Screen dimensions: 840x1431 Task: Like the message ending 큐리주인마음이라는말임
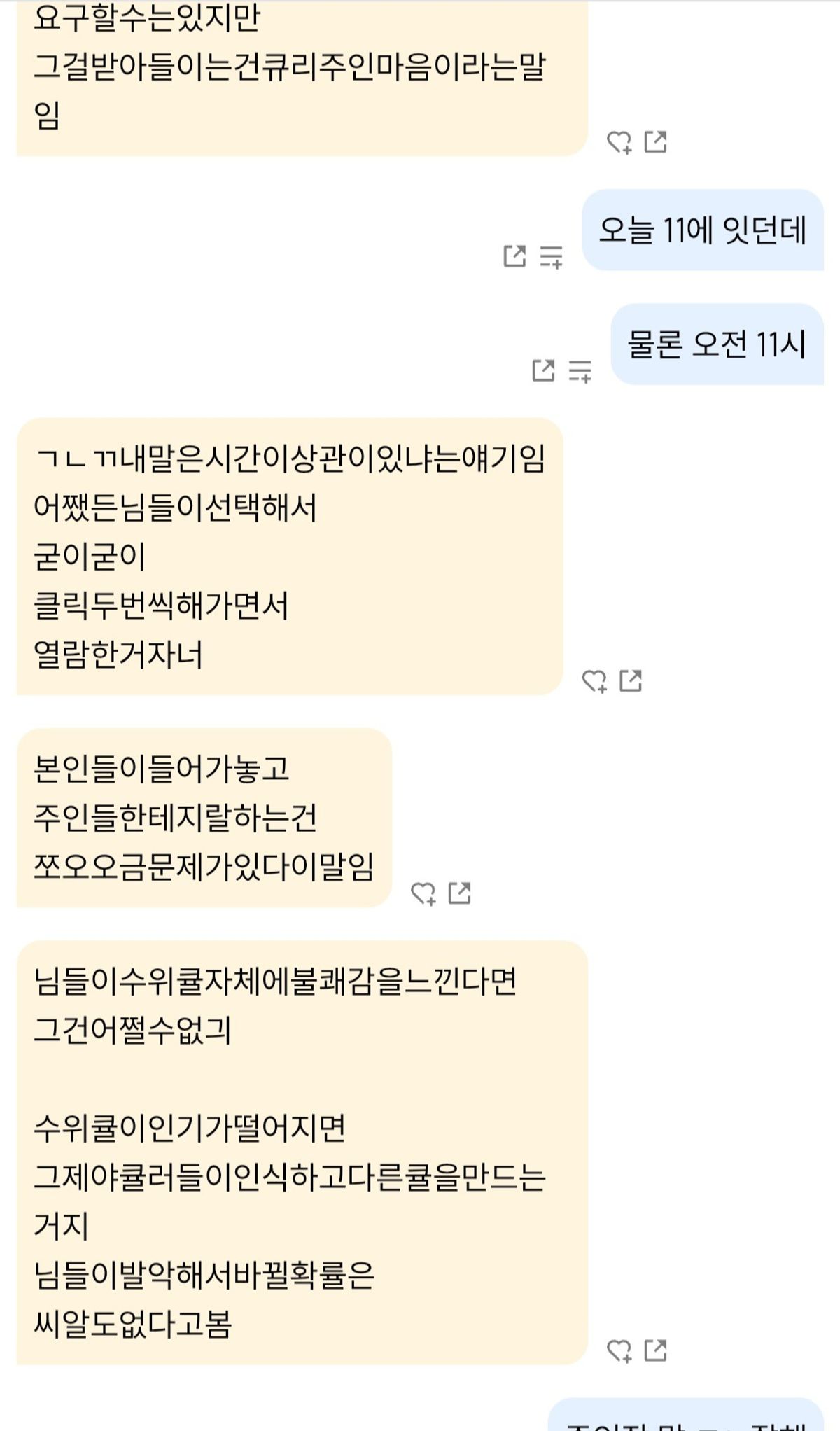coord(619,142)
